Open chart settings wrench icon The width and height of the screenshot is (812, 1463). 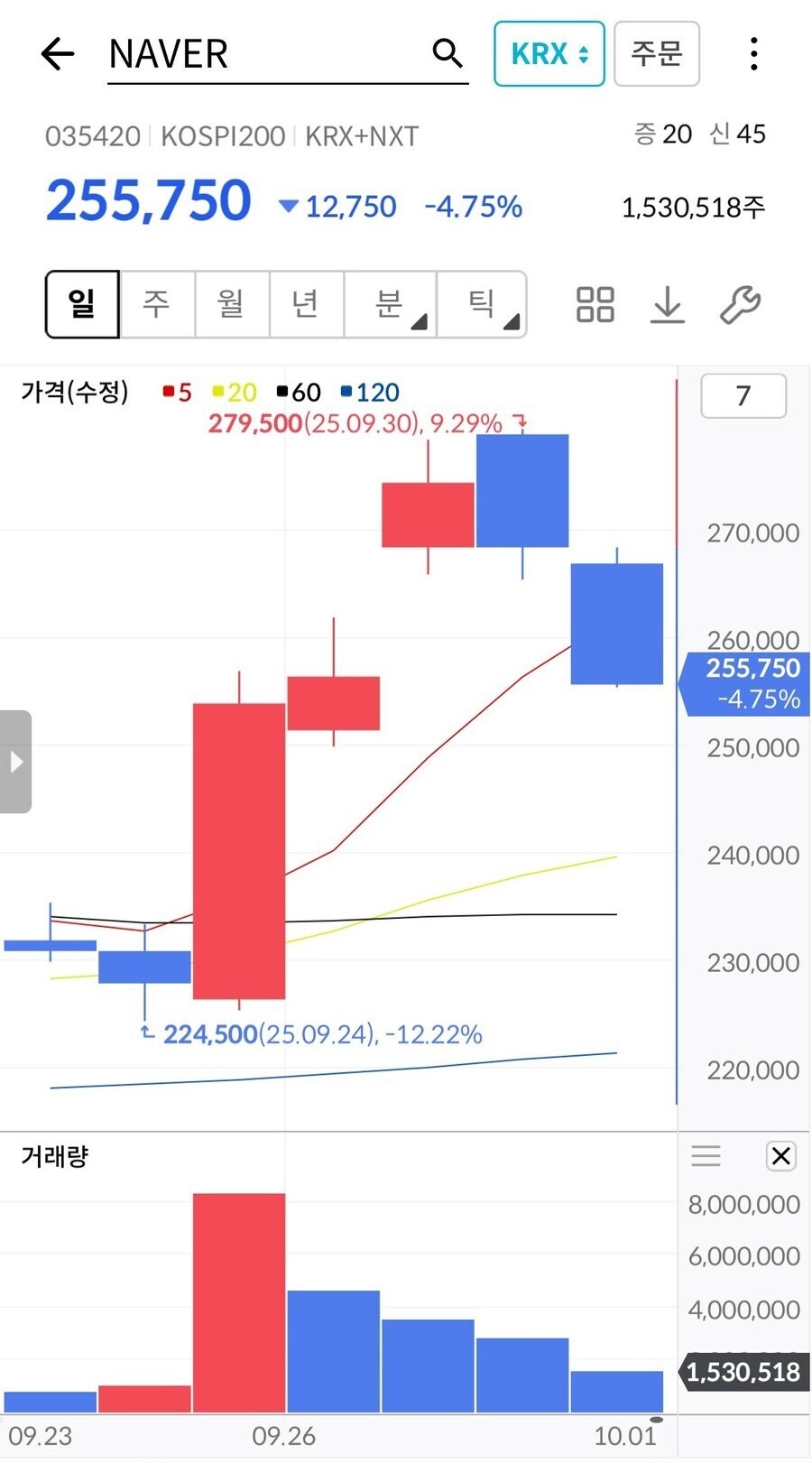[740, 304]
